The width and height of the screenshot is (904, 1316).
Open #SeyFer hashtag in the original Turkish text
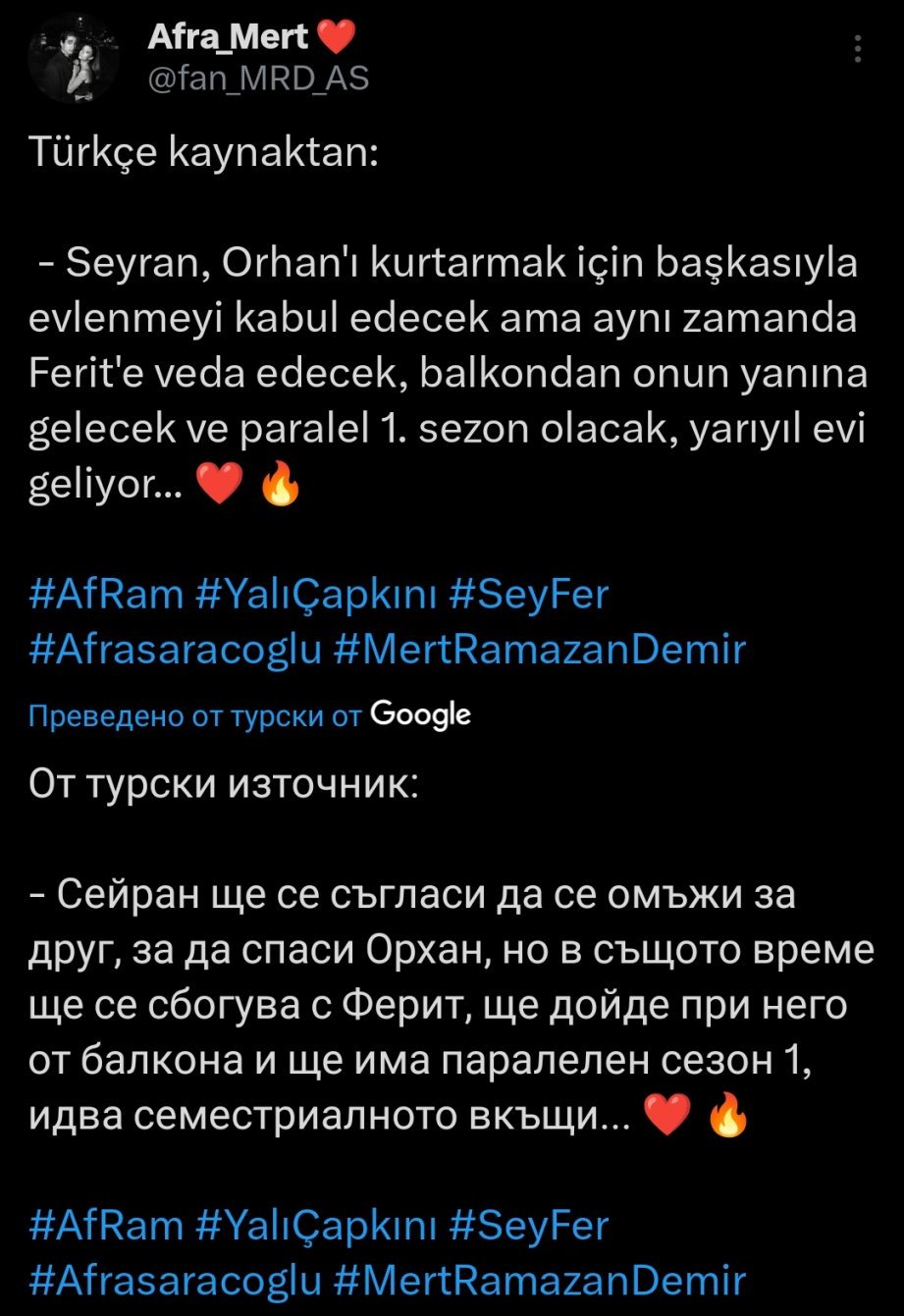tap(530, 595)
